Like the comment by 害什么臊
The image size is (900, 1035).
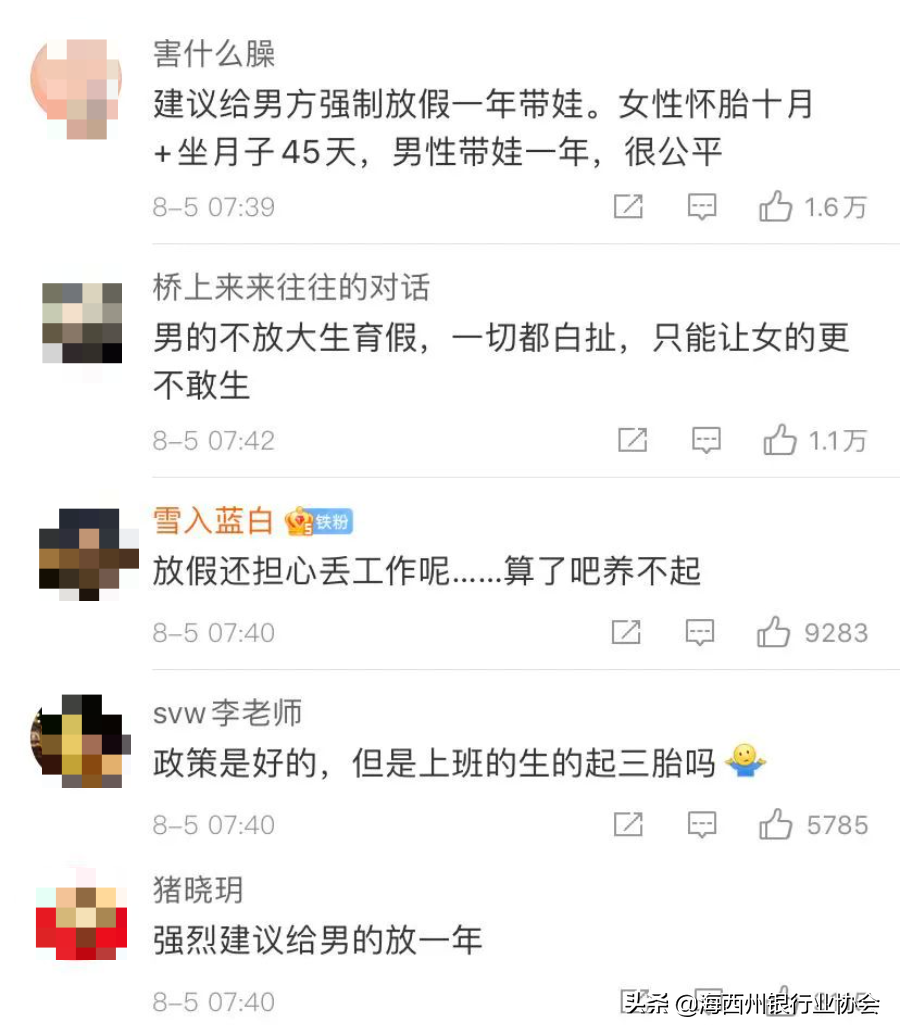point(775,207)
